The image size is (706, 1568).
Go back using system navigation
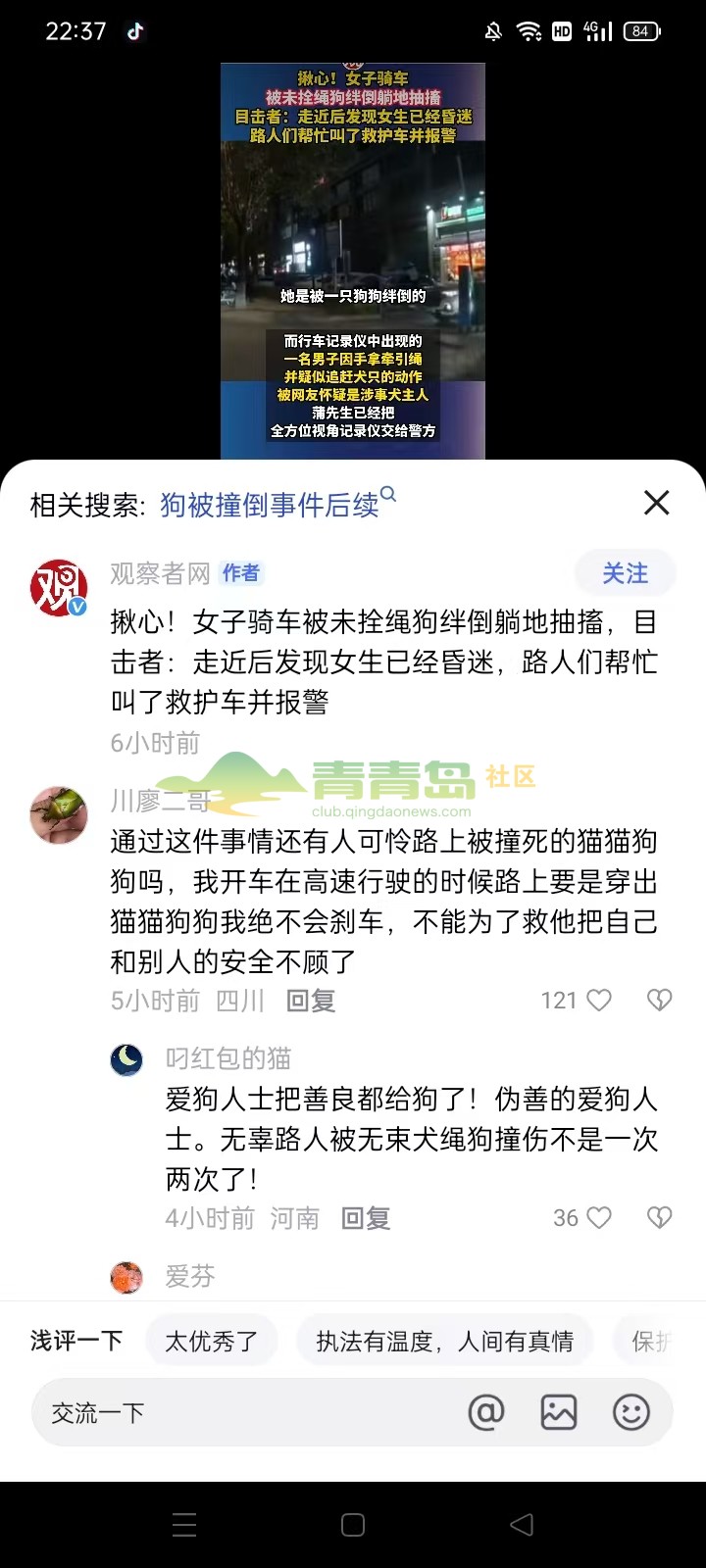coord(522,1525)
